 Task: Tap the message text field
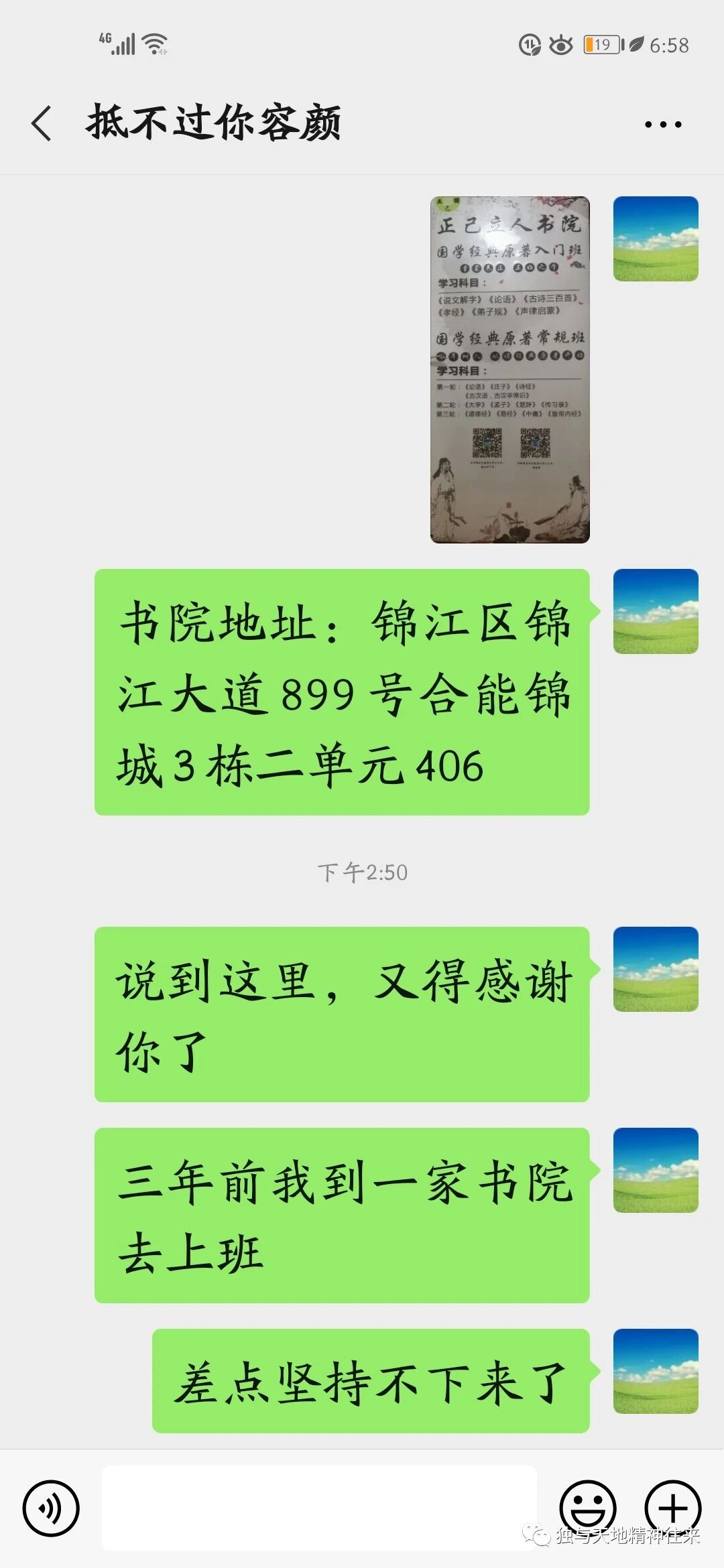319,1508
